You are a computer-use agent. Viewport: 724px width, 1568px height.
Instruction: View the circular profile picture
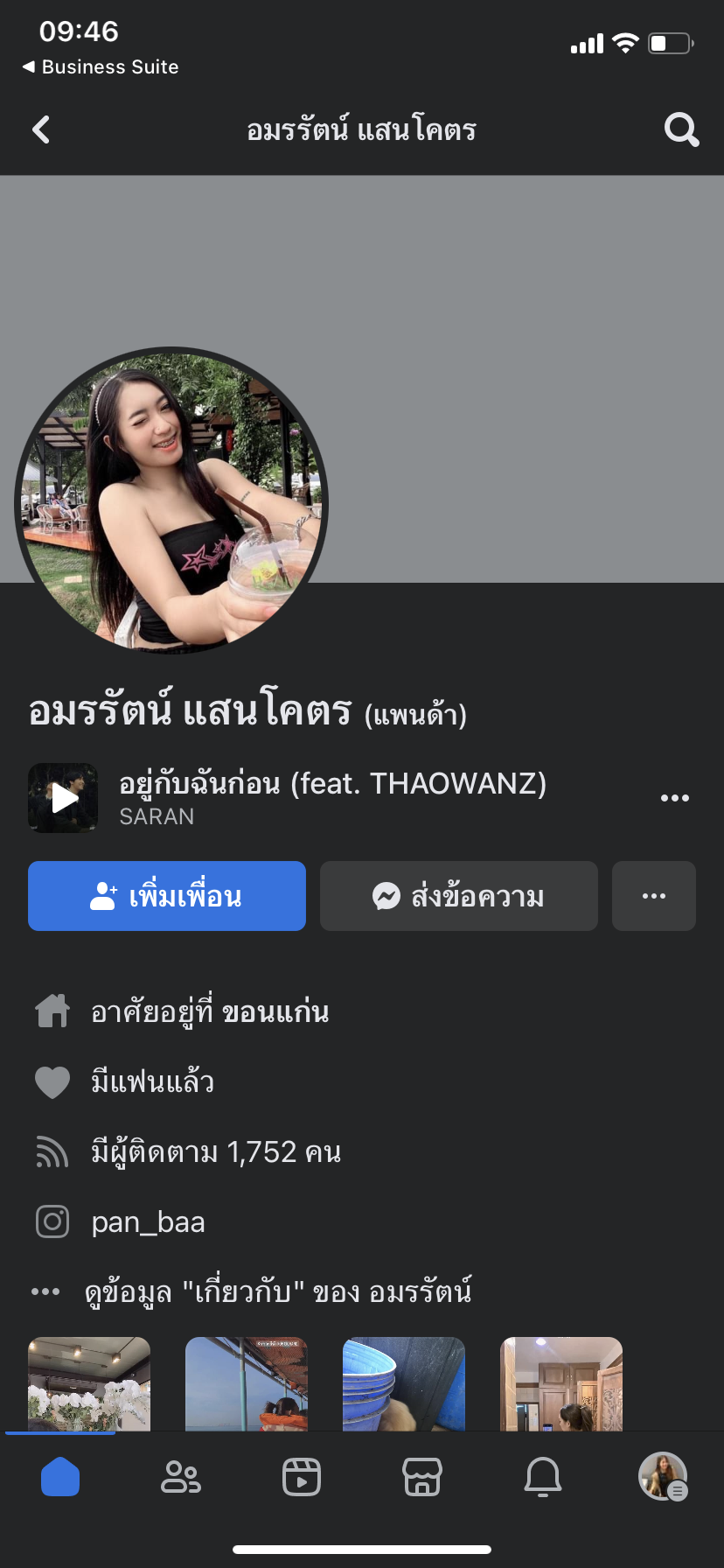[x=171, y=500]
